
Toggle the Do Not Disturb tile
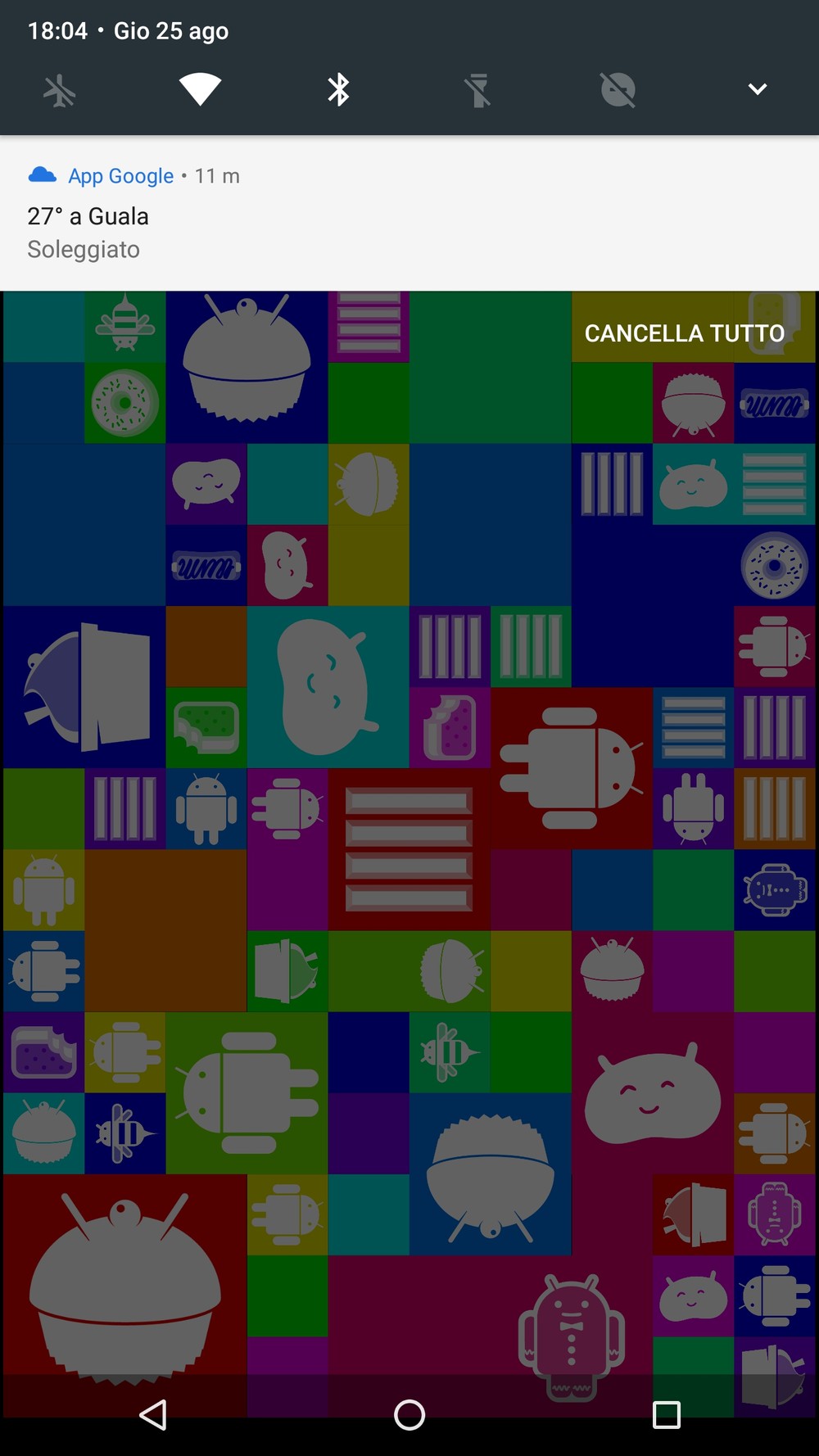[618, 90]
